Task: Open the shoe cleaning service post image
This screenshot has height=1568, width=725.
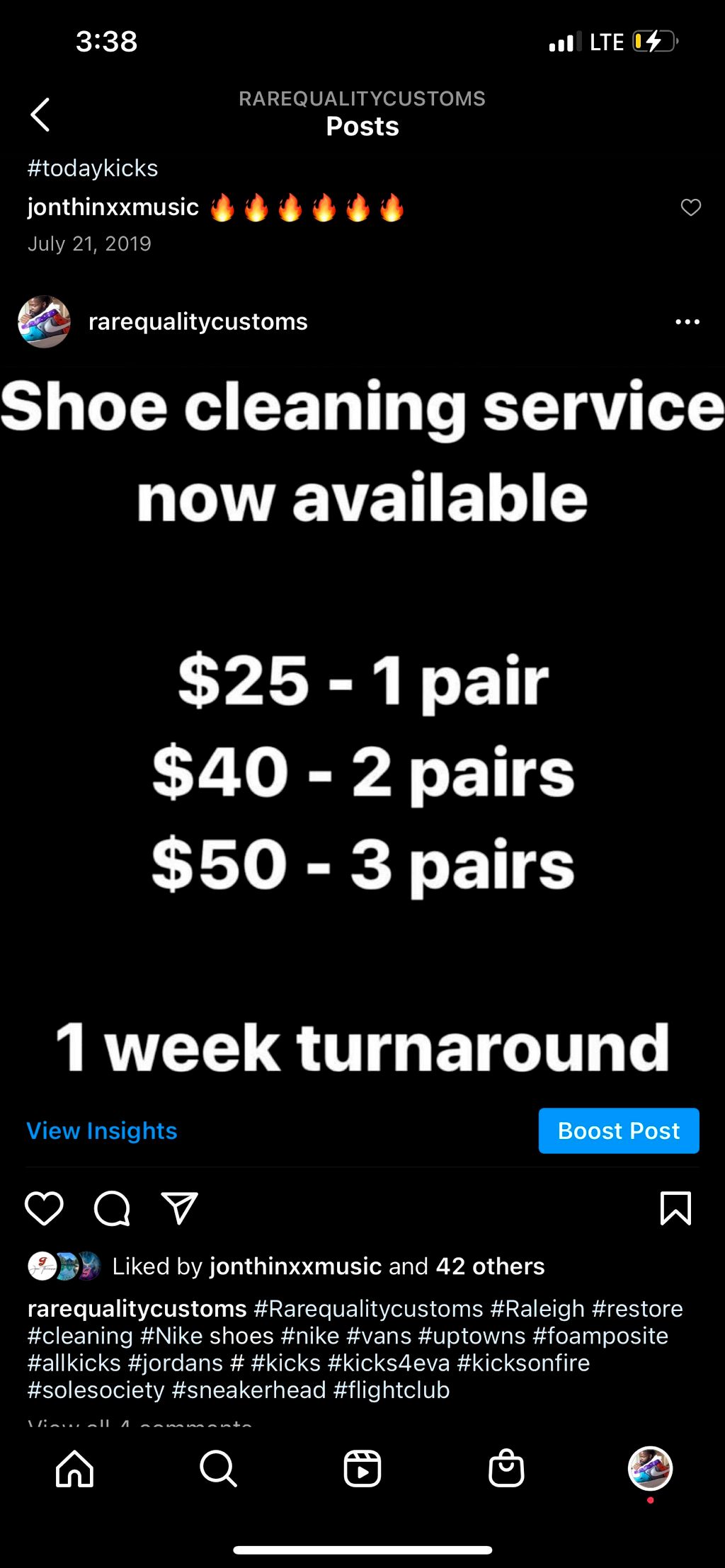Action: pos(362,729)
